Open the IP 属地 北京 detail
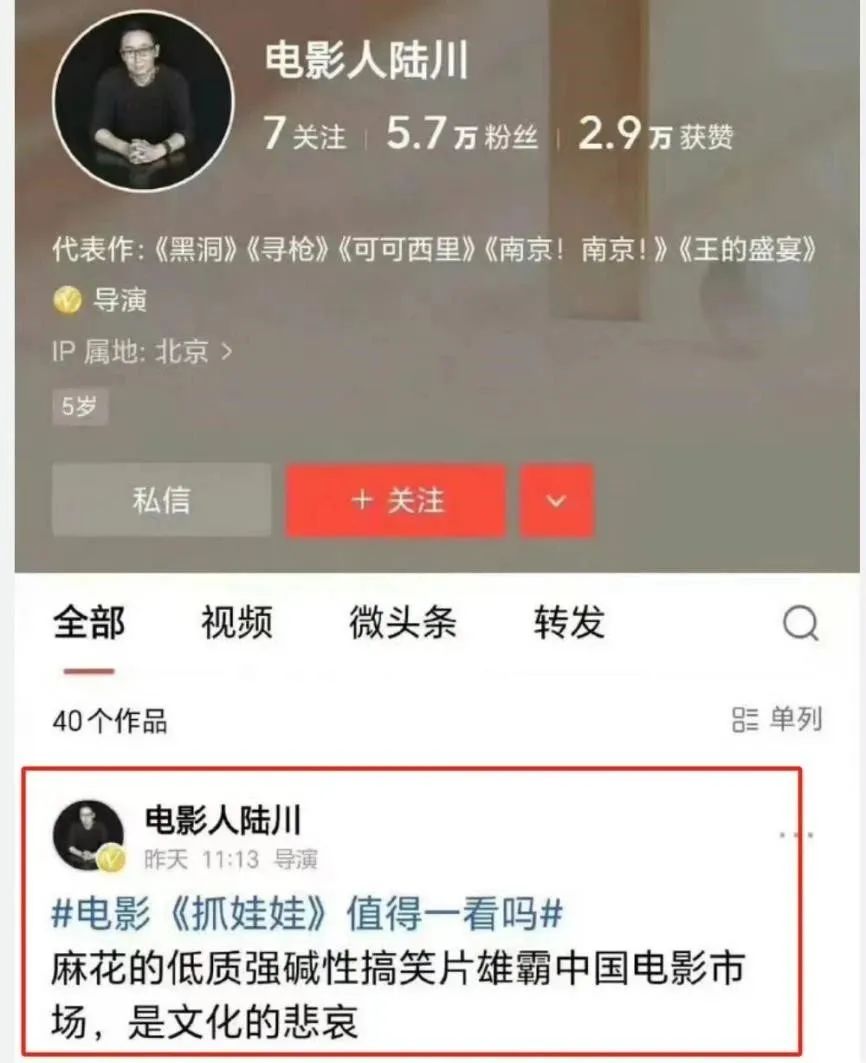The image size is (866, 1063). [x=142, y=352]
